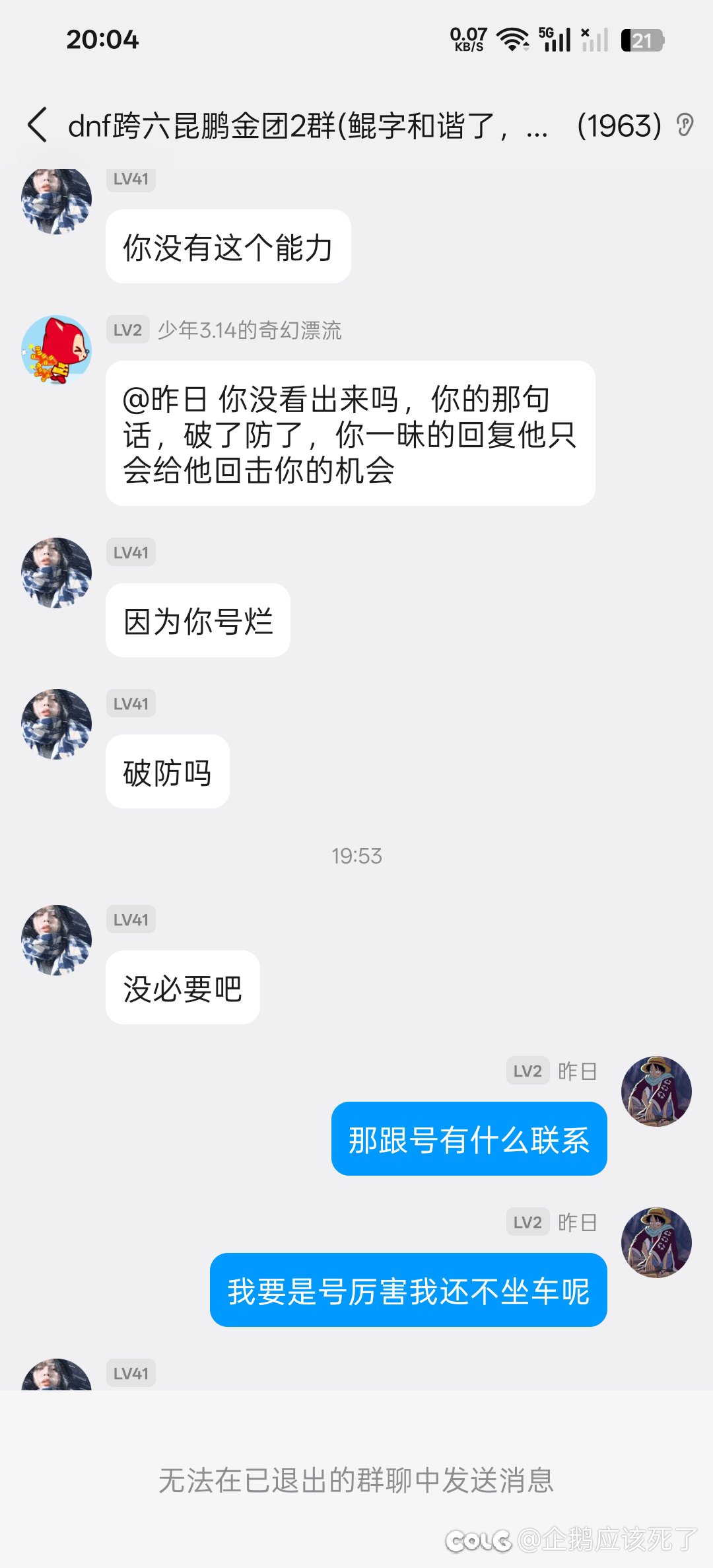Go back from the group chat
The image size is (713, 1568).
click(x=38, y=125)
